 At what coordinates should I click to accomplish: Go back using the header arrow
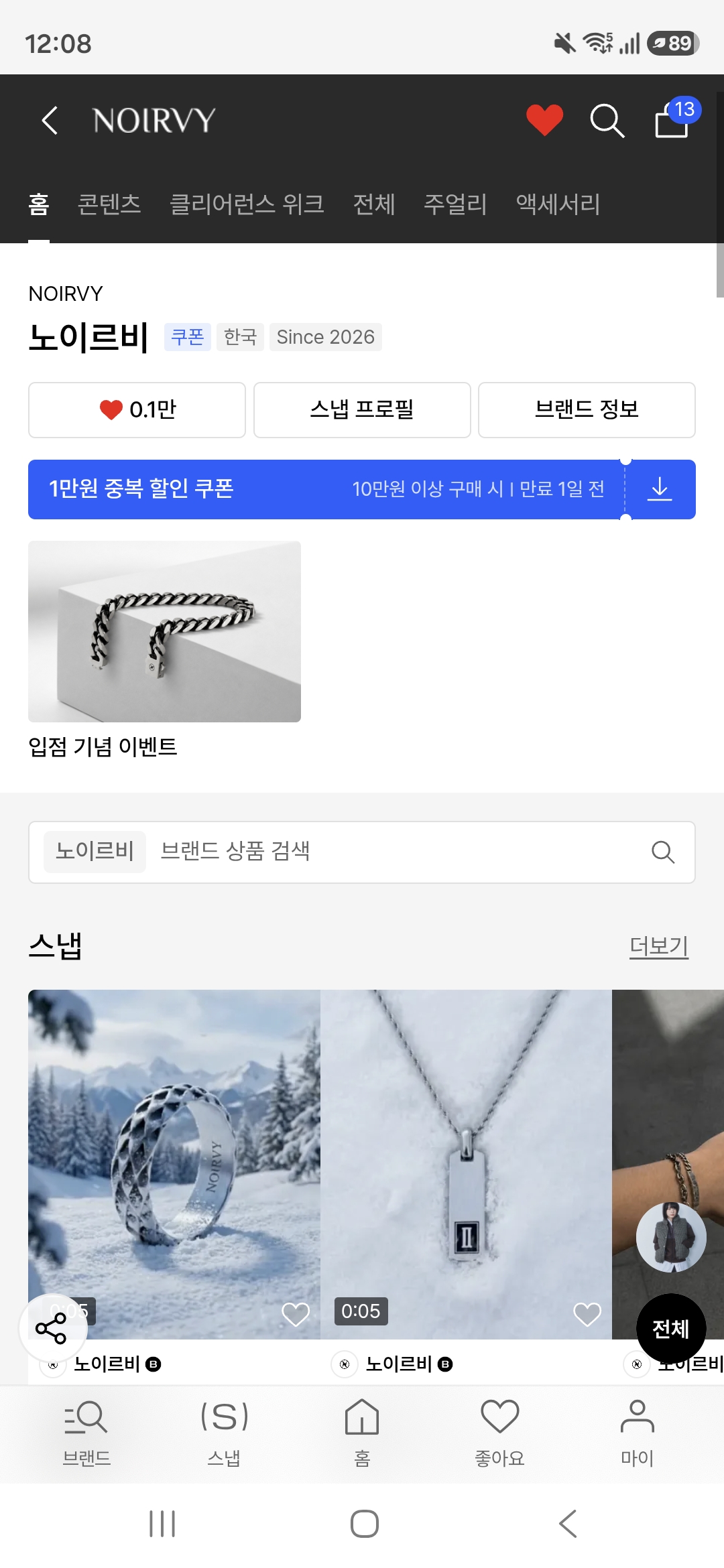50,121
